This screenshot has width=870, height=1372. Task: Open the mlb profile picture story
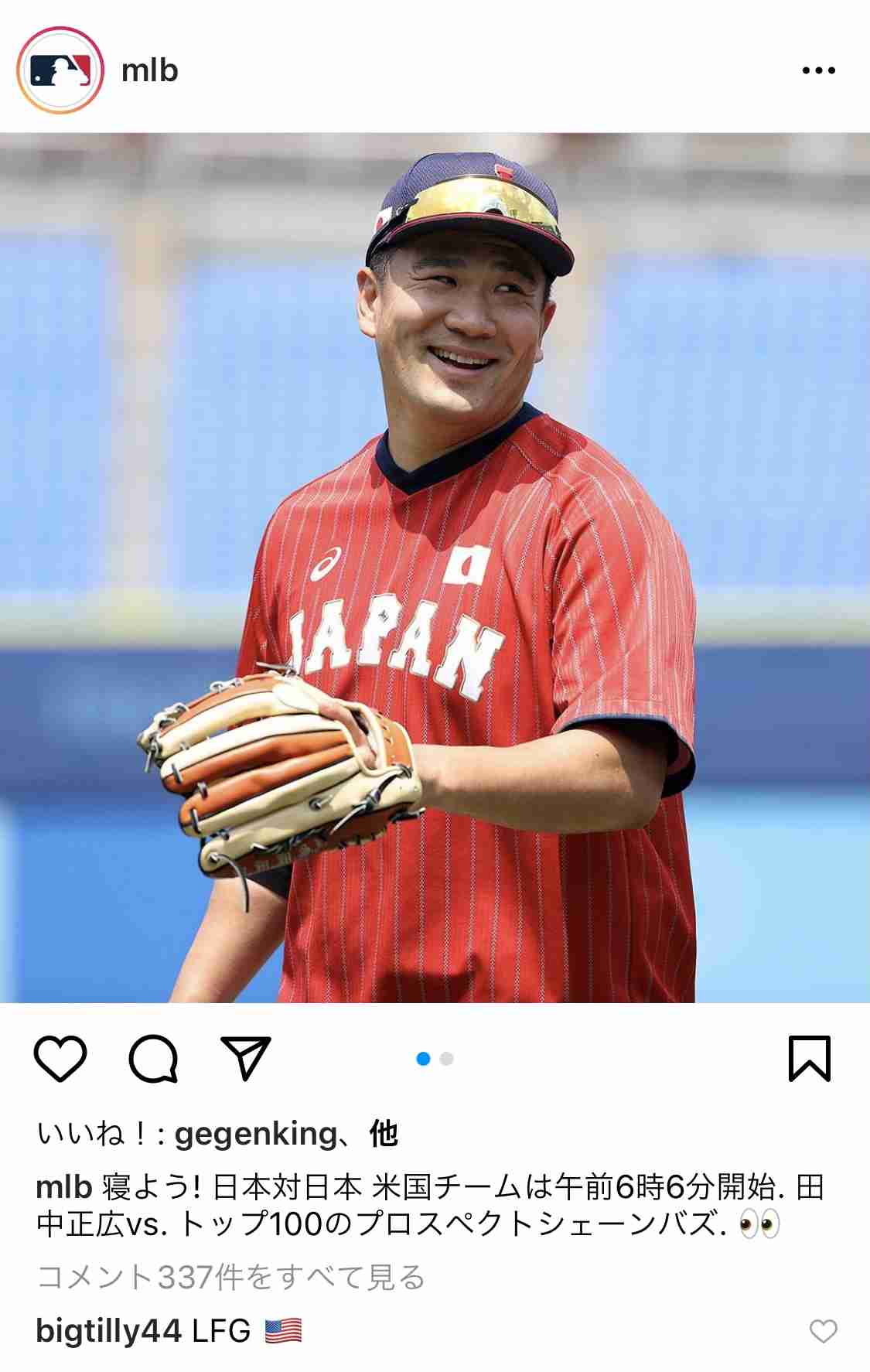pyautogui.click(x=60, y=70)
